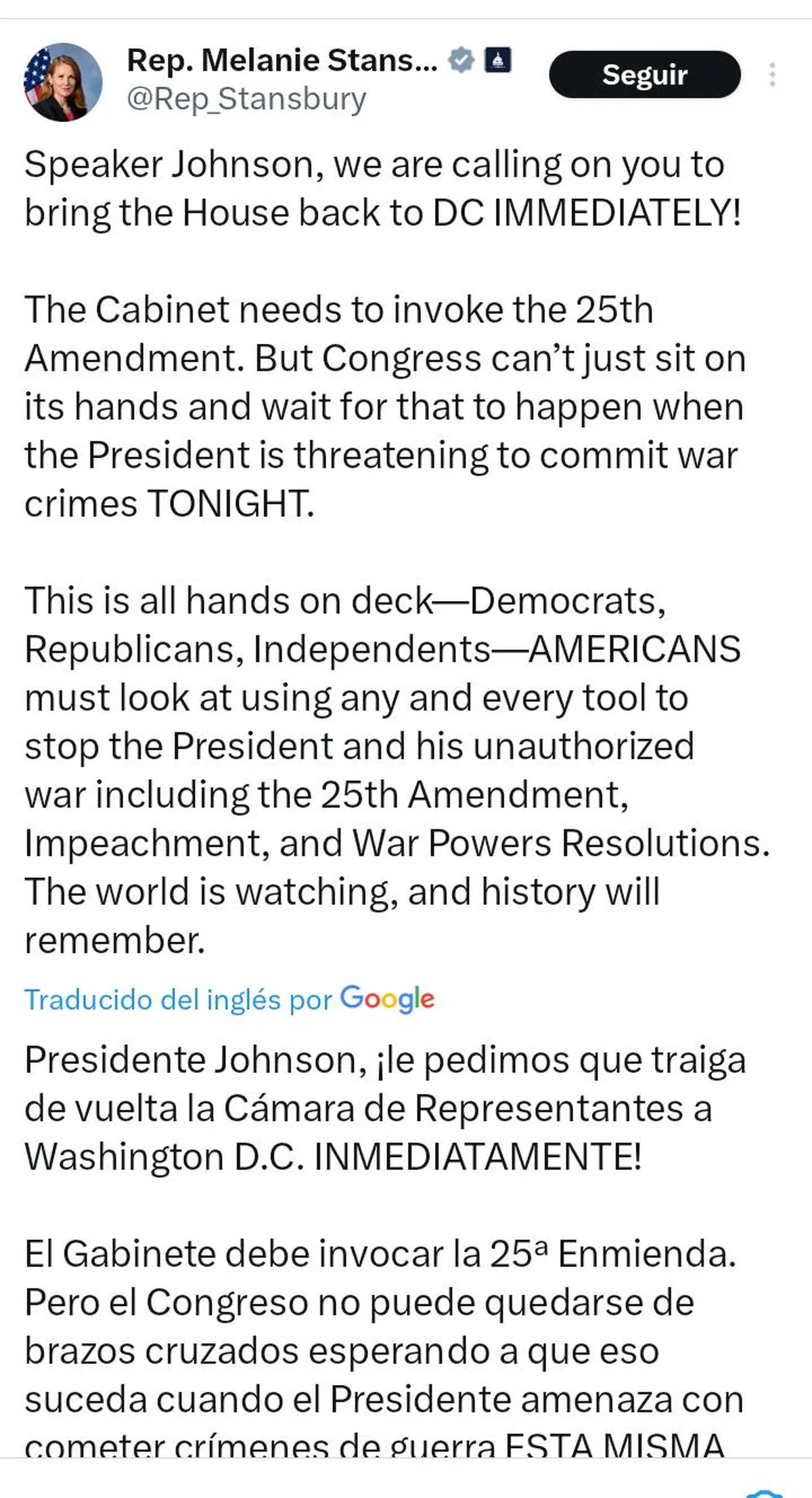Open the tweet's overflow menu
This screenshot has width=812, height=1498.
click(x=771, y=74)
